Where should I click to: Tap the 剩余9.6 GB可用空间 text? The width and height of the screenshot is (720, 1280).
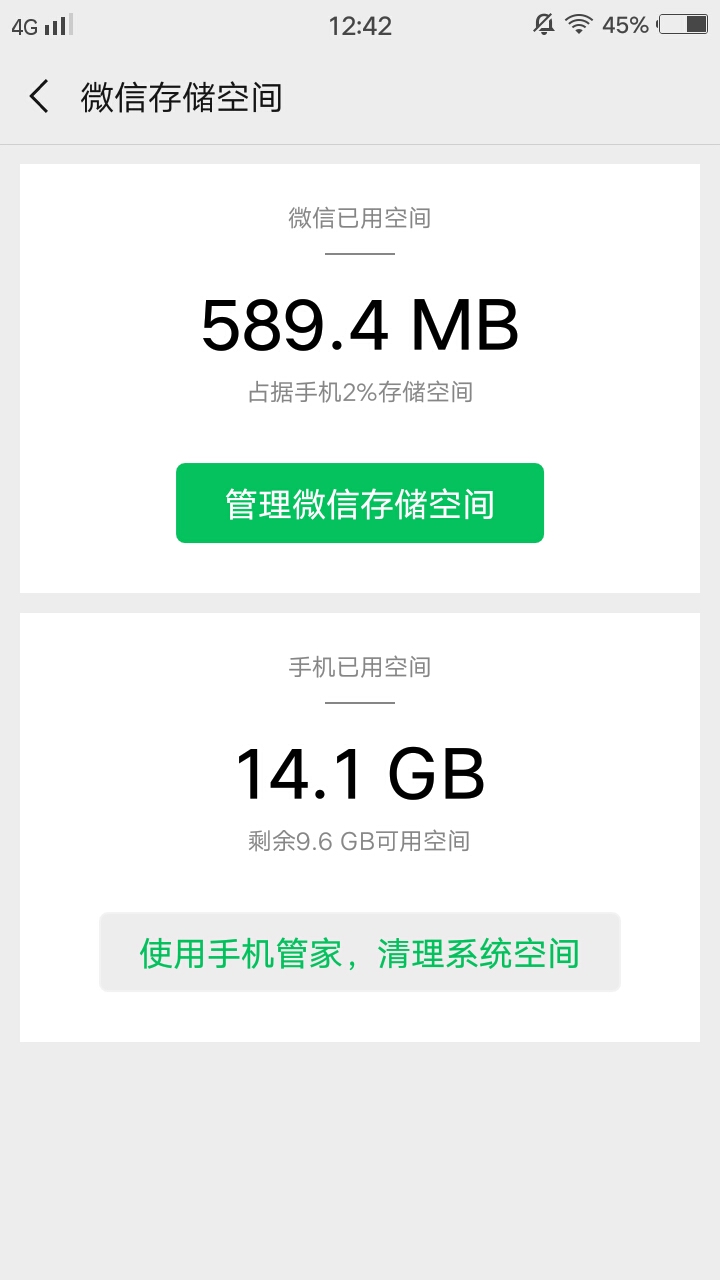pos(359,841)
